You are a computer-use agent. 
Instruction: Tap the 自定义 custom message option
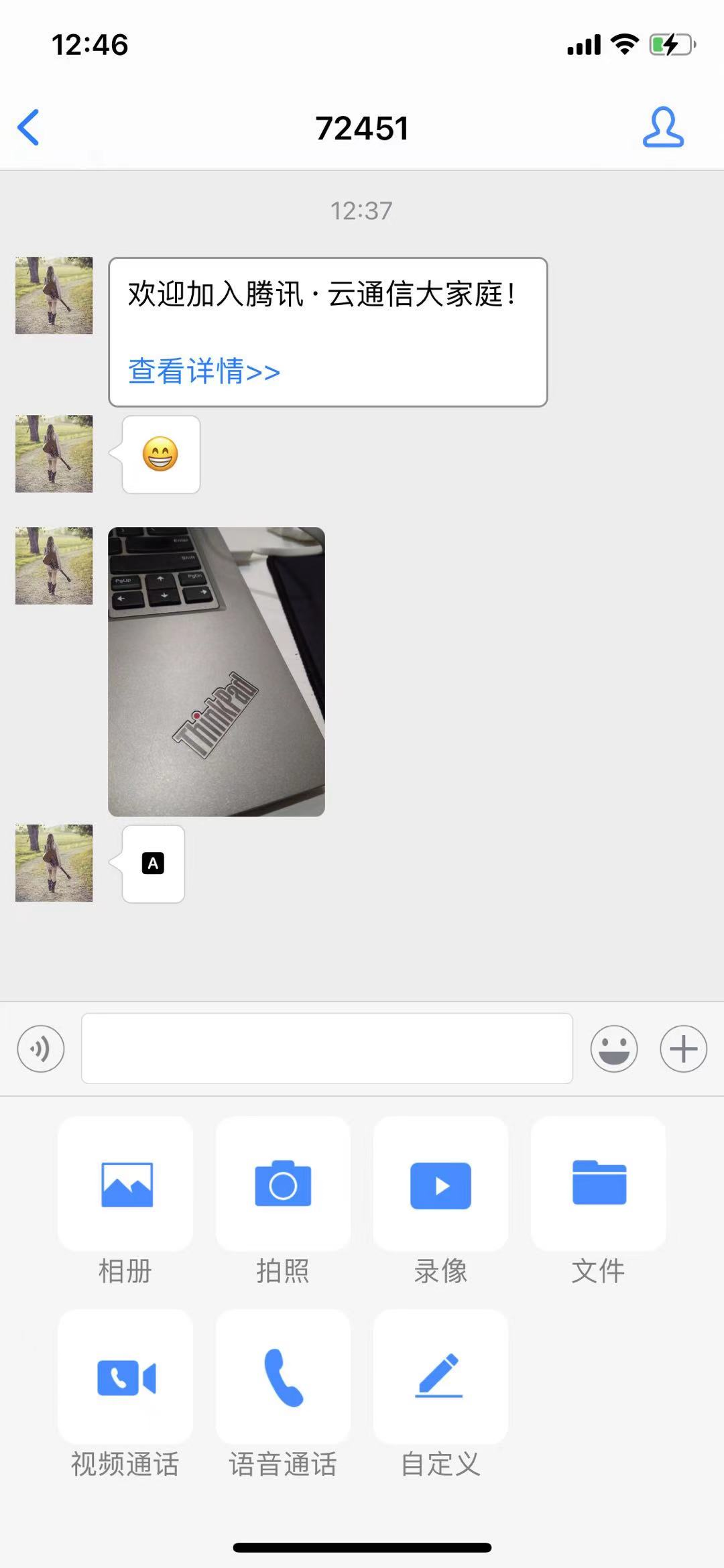[x=440, y=1378]
